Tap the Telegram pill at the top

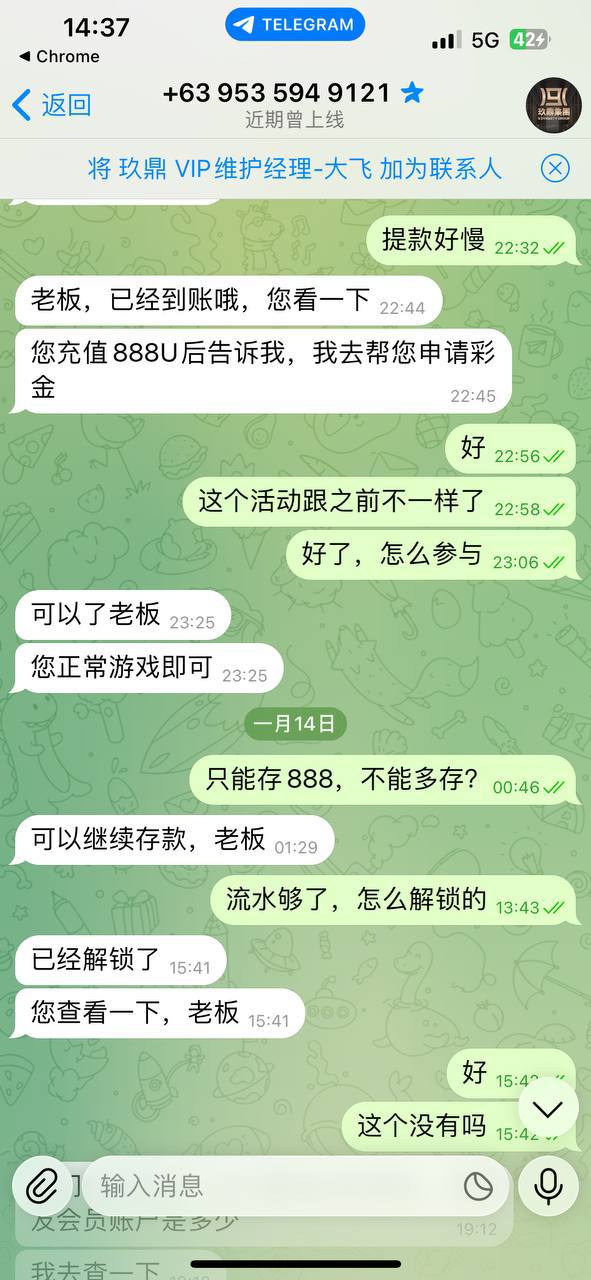coord(295,25)
